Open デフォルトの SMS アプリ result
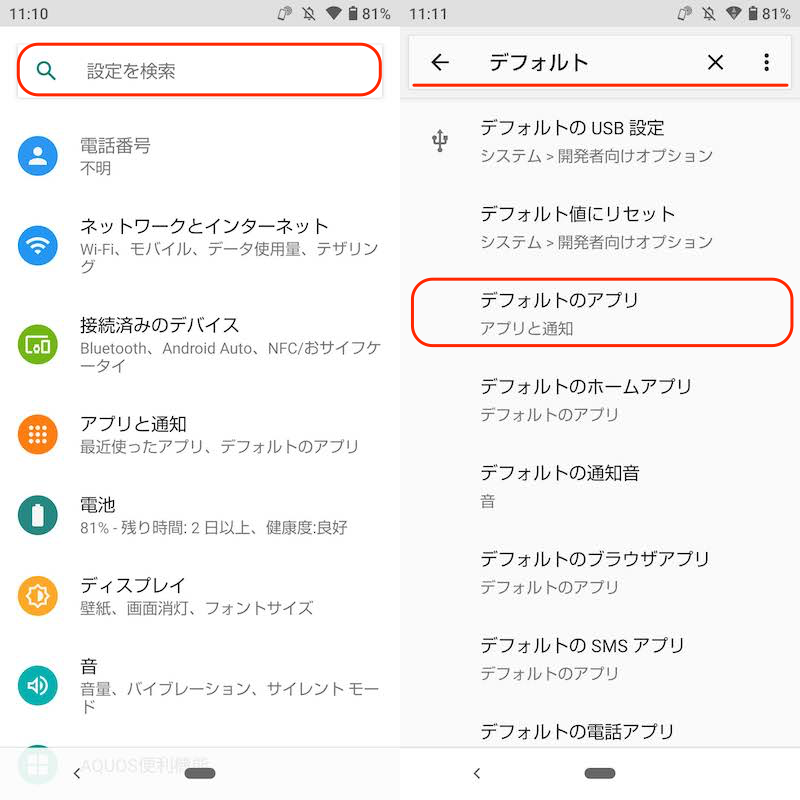This screenshot has height=800, width=800. point(600,657)
